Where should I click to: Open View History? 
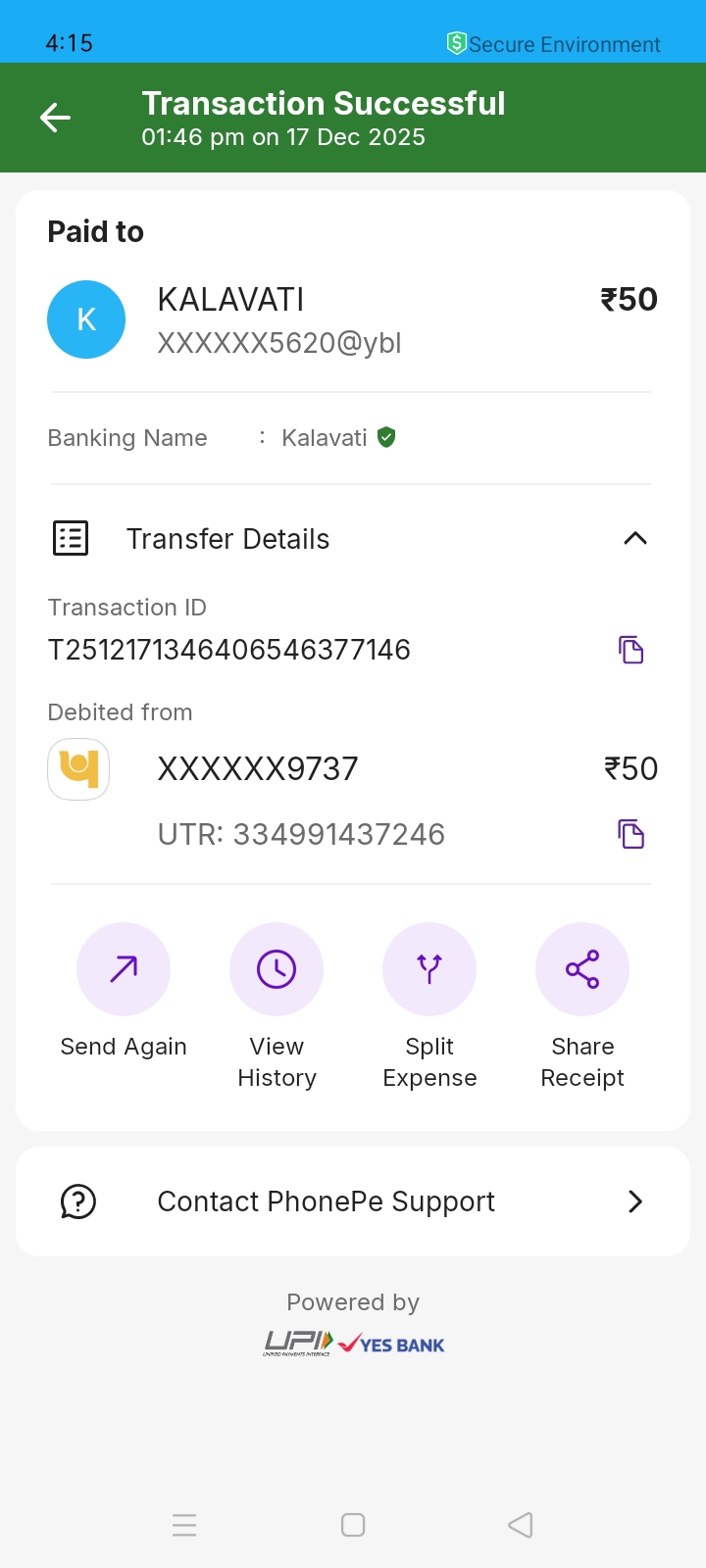coord(277,969)
